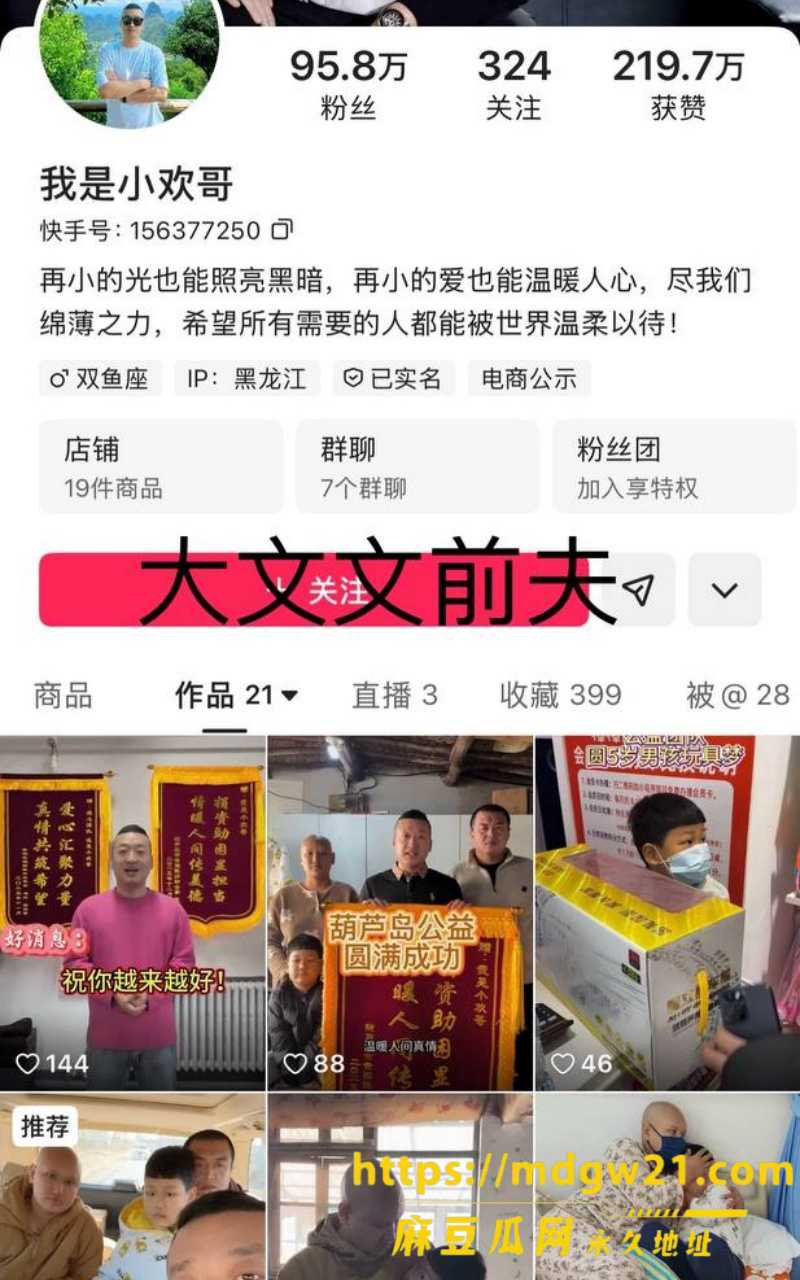The width and height of the screenshot is (800, 1280).
Task: Send a private message via paper plane icon
Action: coord(638,590)
